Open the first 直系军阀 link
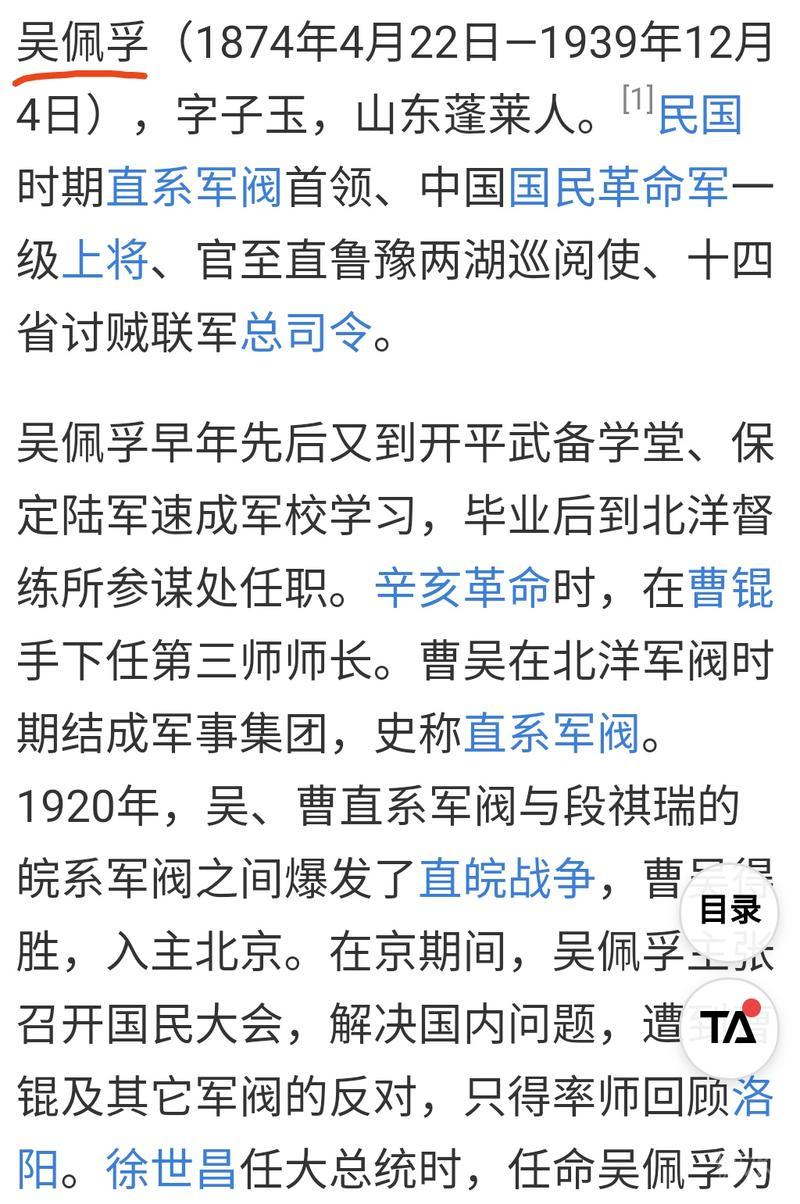This screenshot has width=800, height=1204. pyautogui.click(x=196, y=188)
